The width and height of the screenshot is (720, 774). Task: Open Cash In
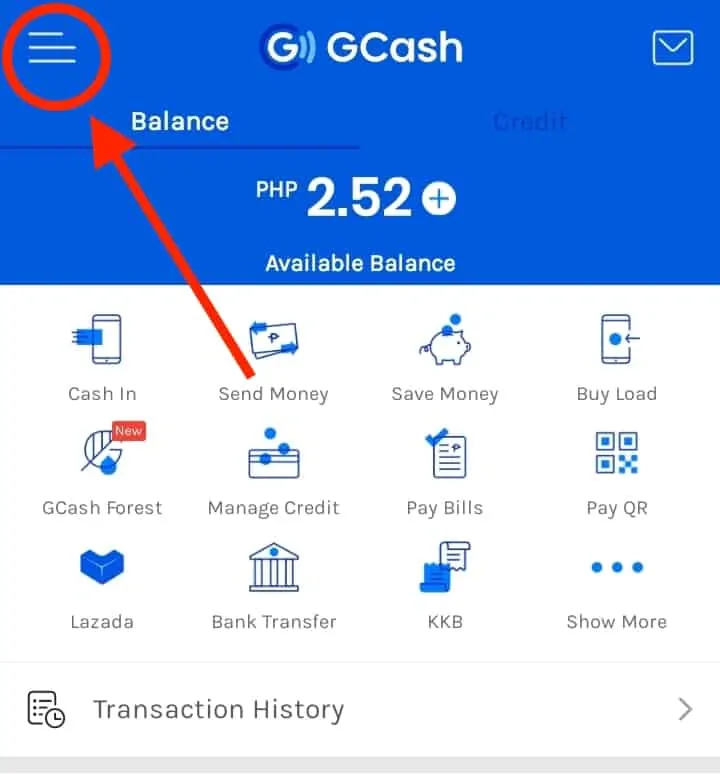tap(102, 358)
